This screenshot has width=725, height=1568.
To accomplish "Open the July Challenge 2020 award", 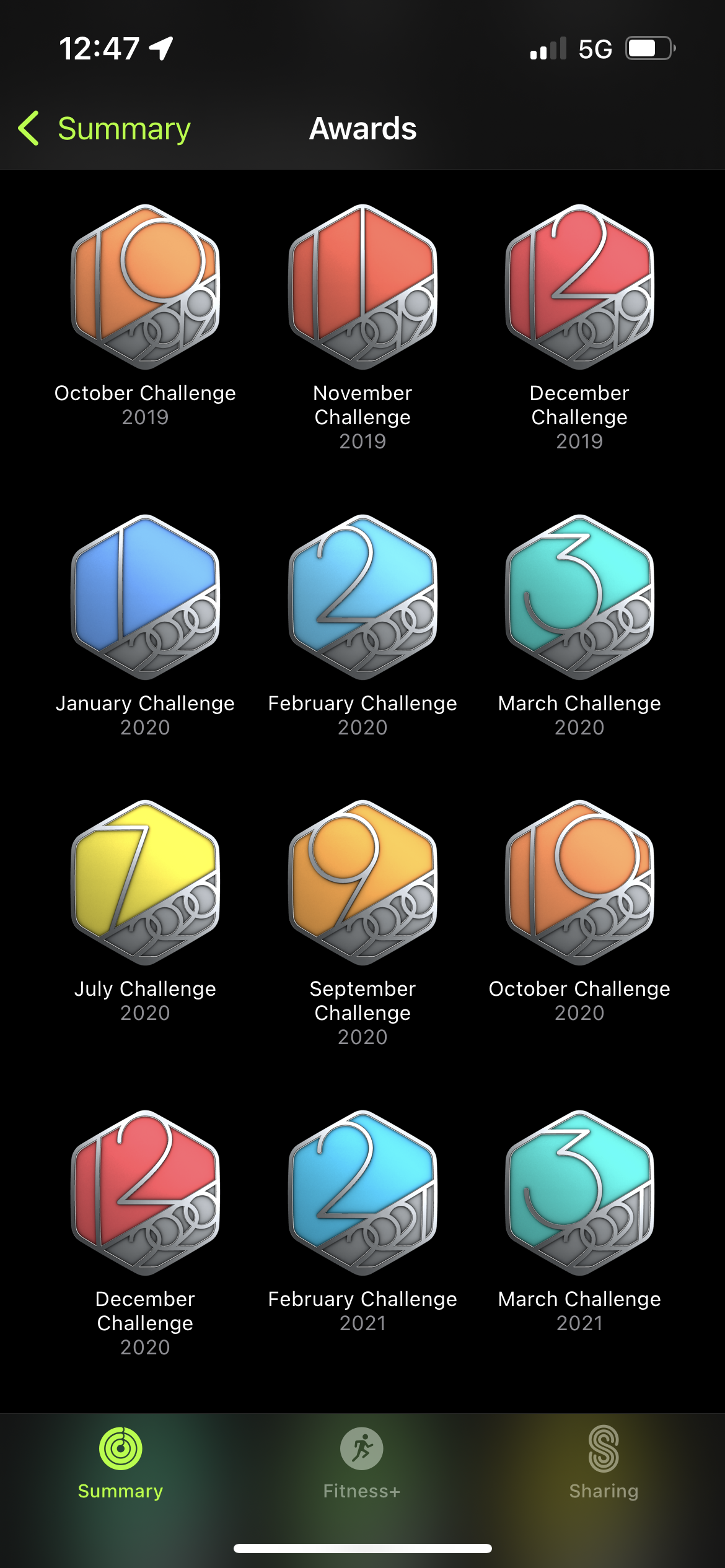I will (x=146, y=882).
